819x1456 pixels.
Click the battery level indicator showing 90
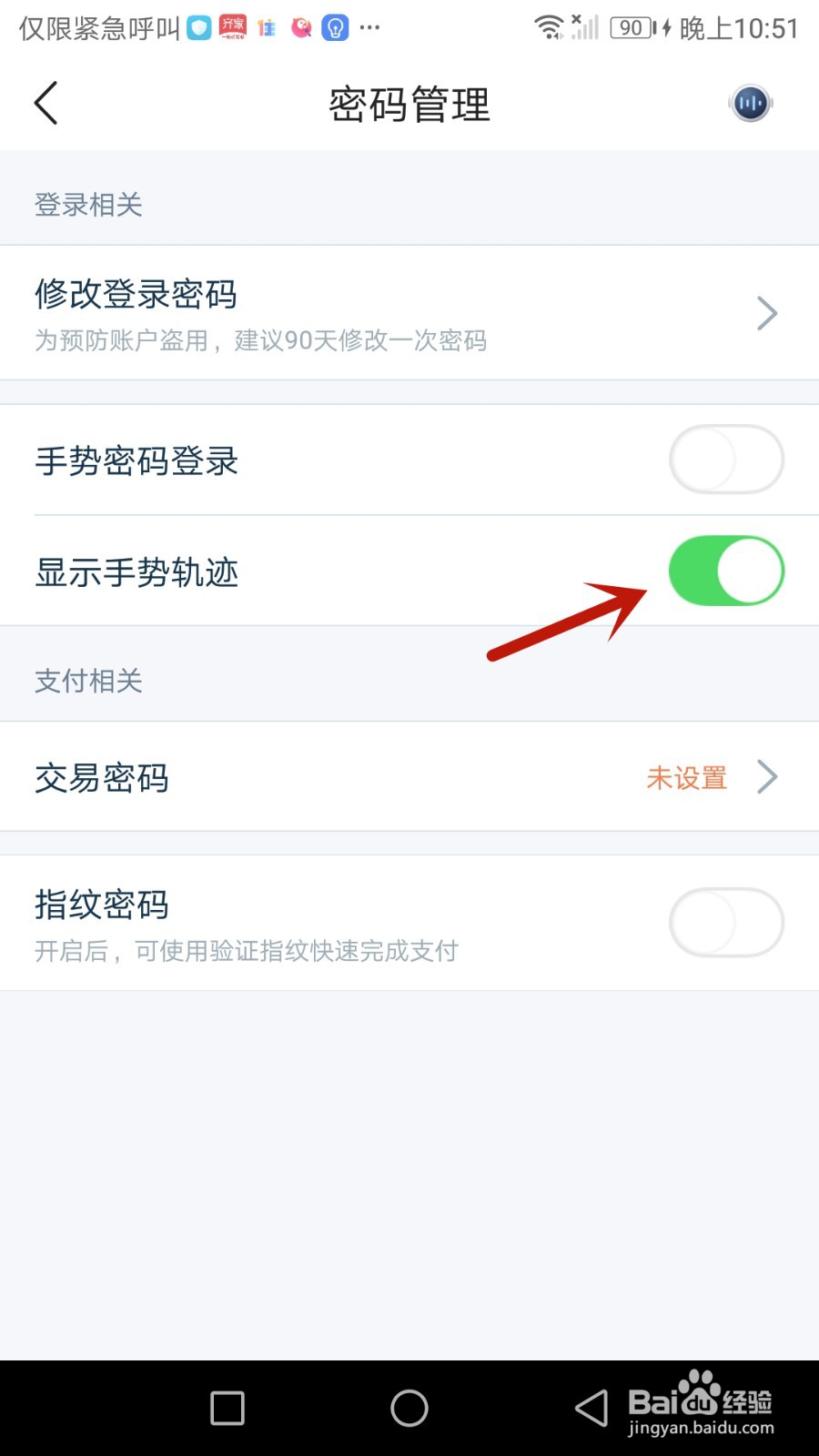(x=629, y=27)
